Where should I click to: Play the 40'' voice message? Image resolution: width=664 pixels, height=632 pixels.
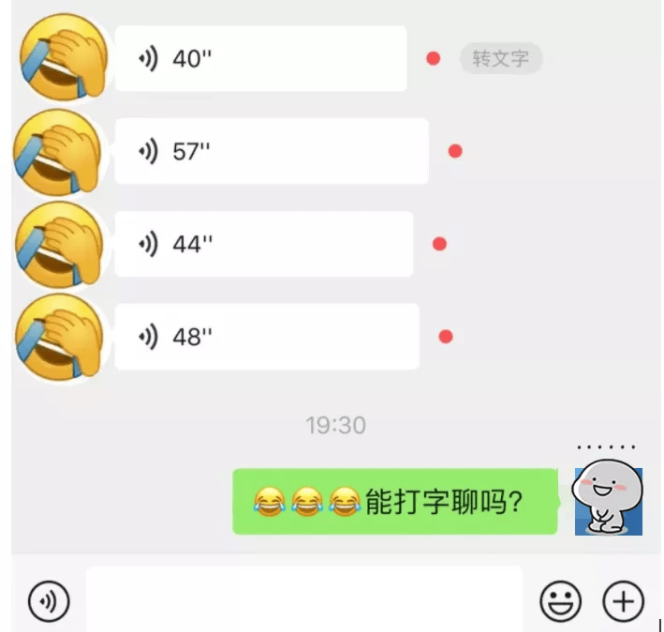[x=260, y=59]
